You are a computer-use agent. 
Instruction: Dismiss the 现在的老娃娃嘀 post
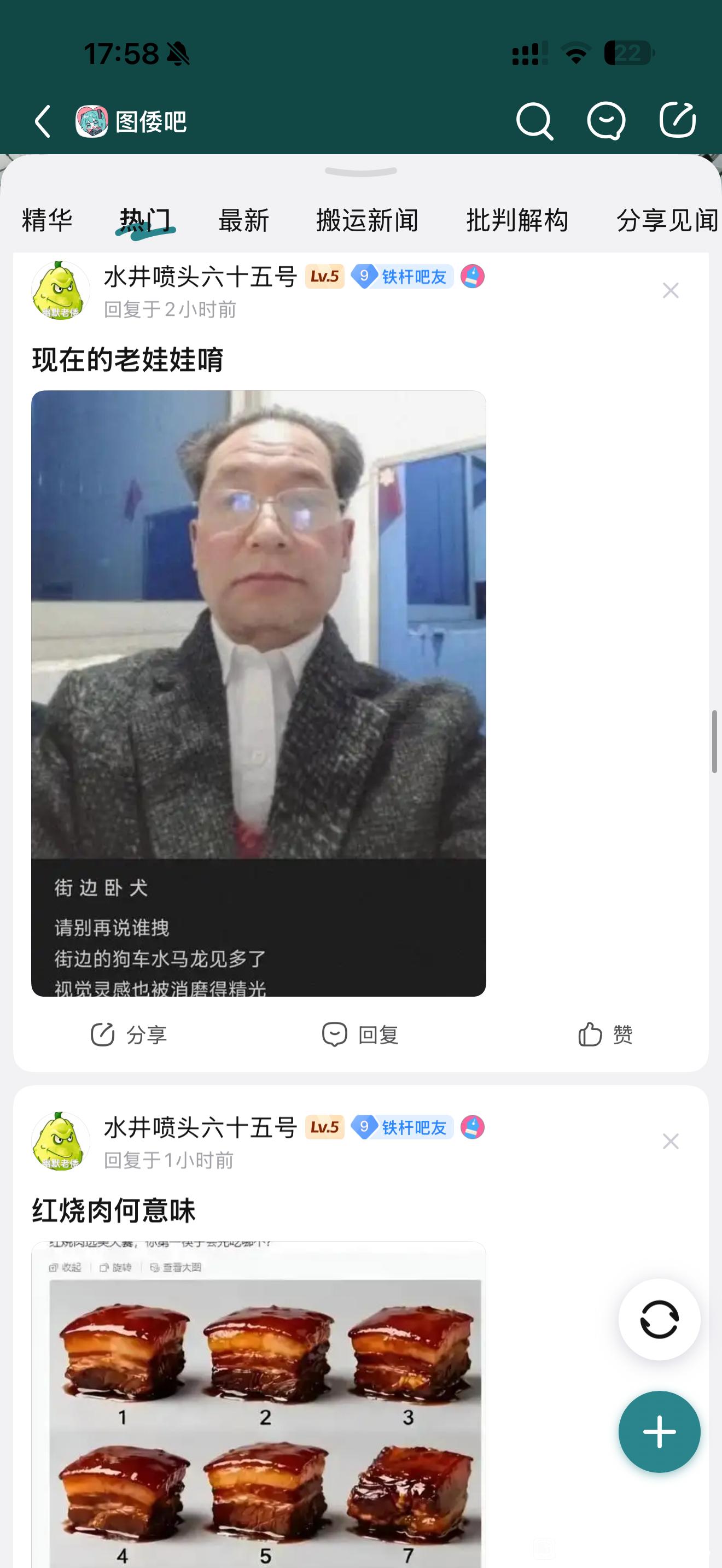(670, 291)
